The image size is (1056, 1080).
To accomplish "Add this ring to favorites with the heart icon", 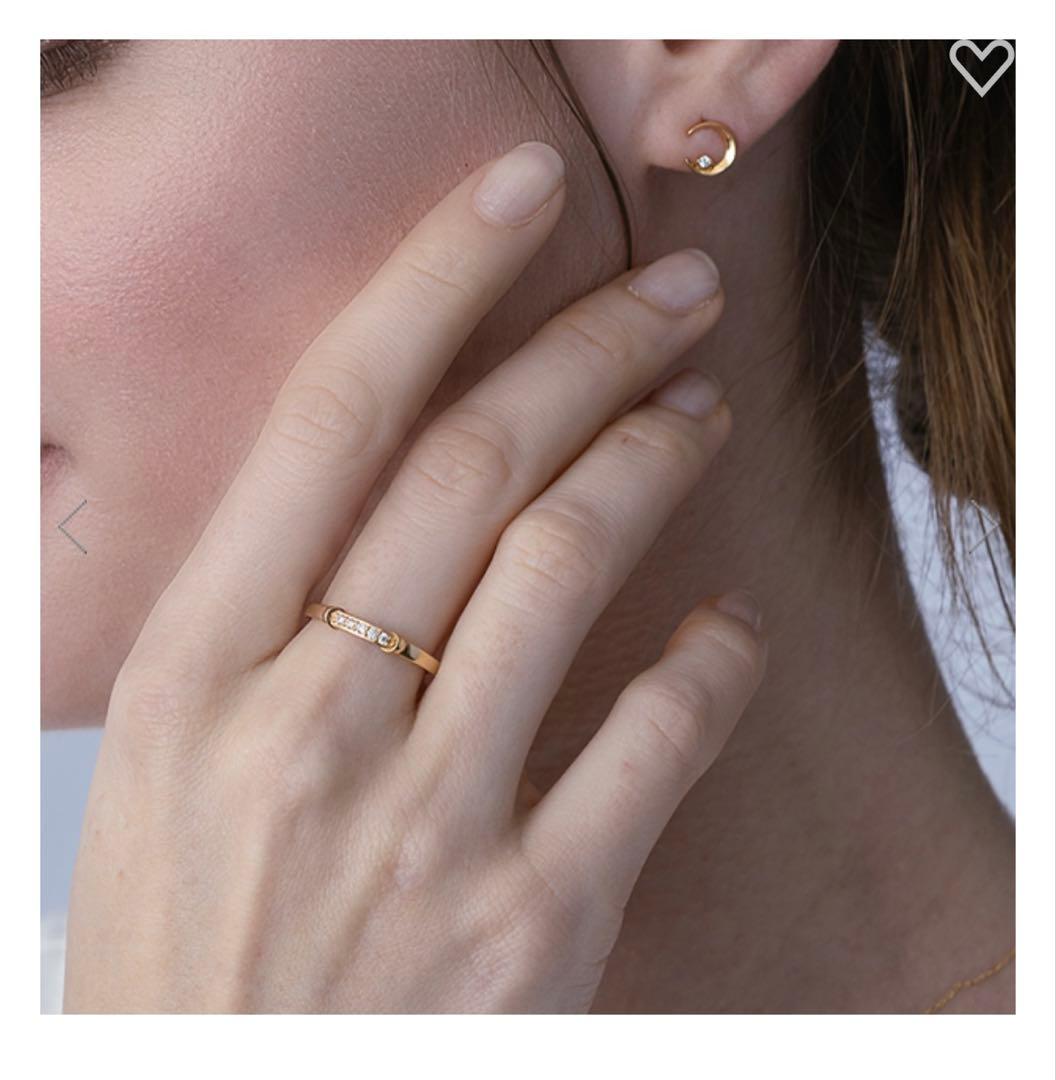I will click(981, 66).
